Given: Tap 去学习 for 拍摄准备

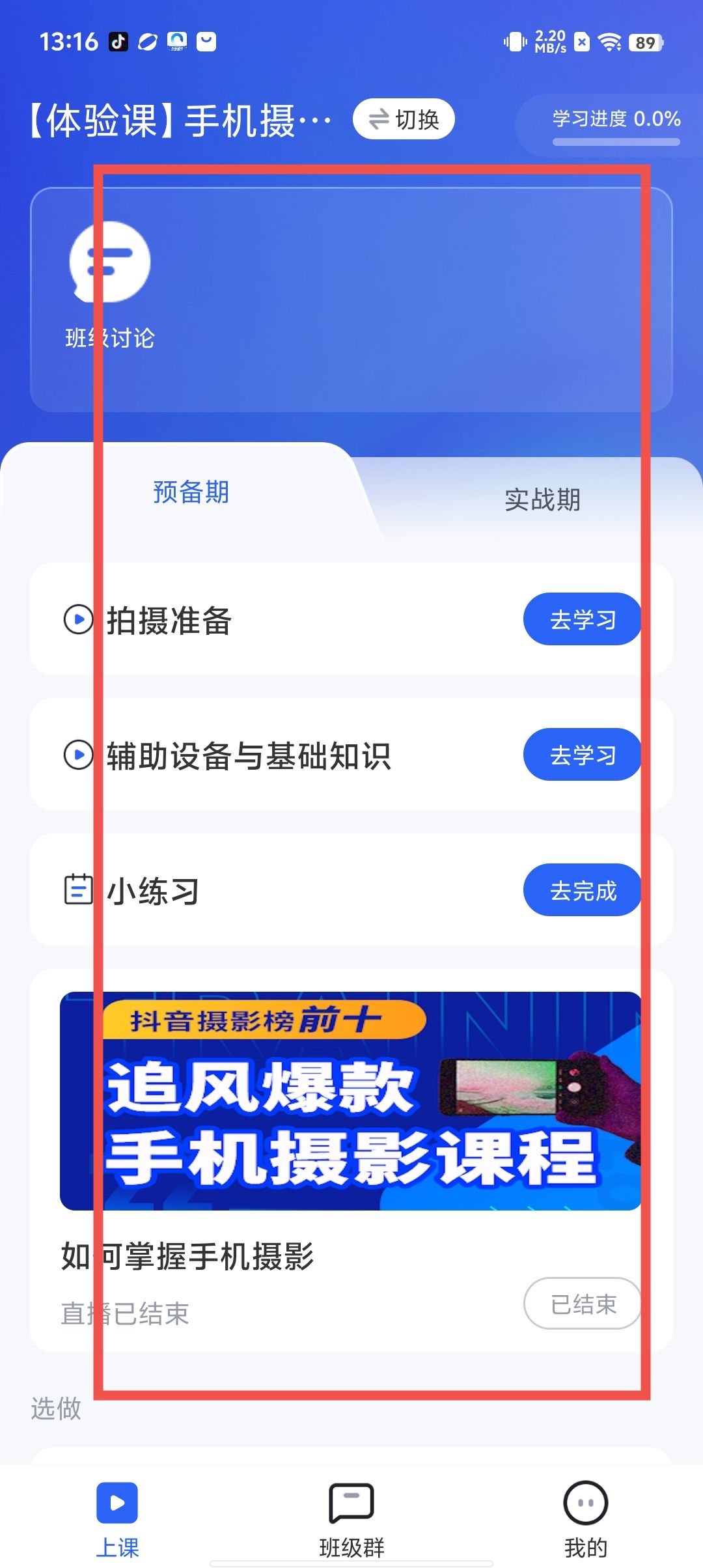Looking at the screenshot, I should click(x=582, y=619).
